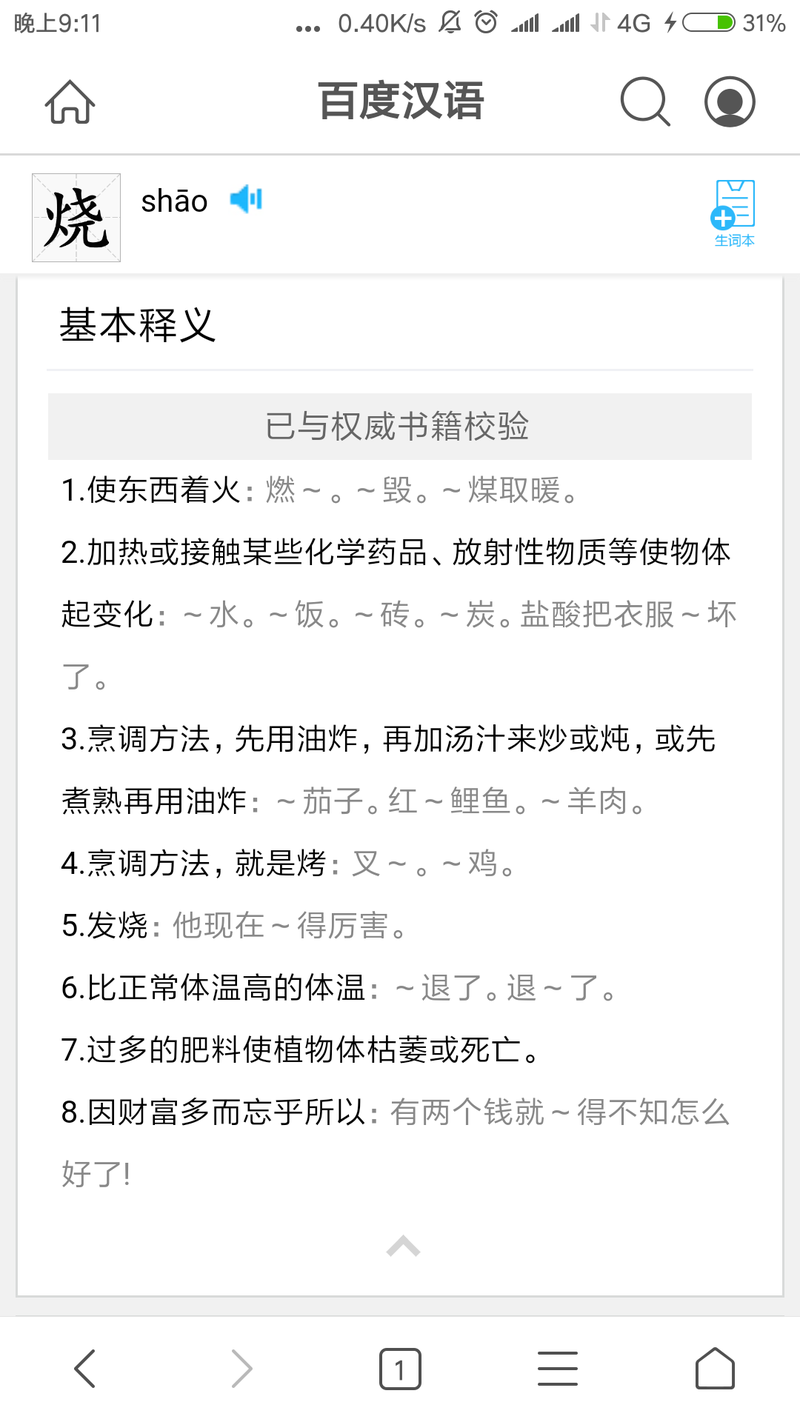Screen dimensions: 800x1422
Task: Add 烧 to the 生词本 vocabulary book
Action: [x=733, y=213]
